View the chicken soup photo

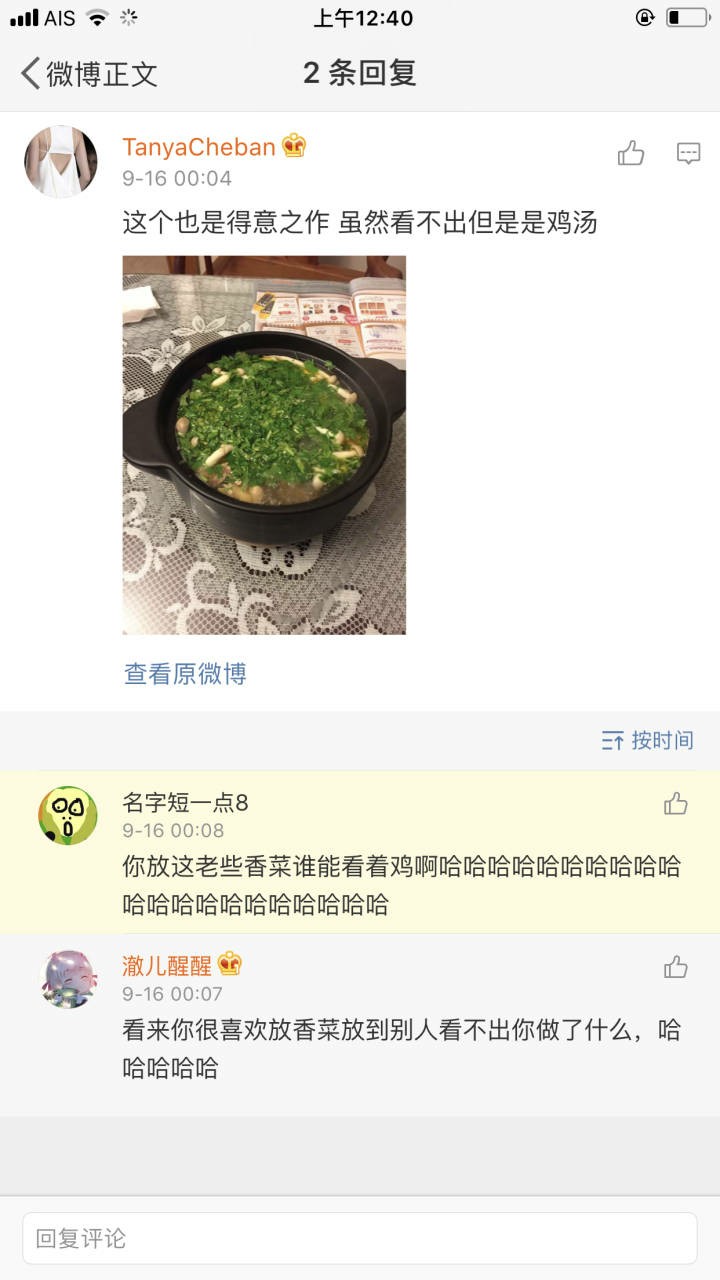click(x=264, y=445)
